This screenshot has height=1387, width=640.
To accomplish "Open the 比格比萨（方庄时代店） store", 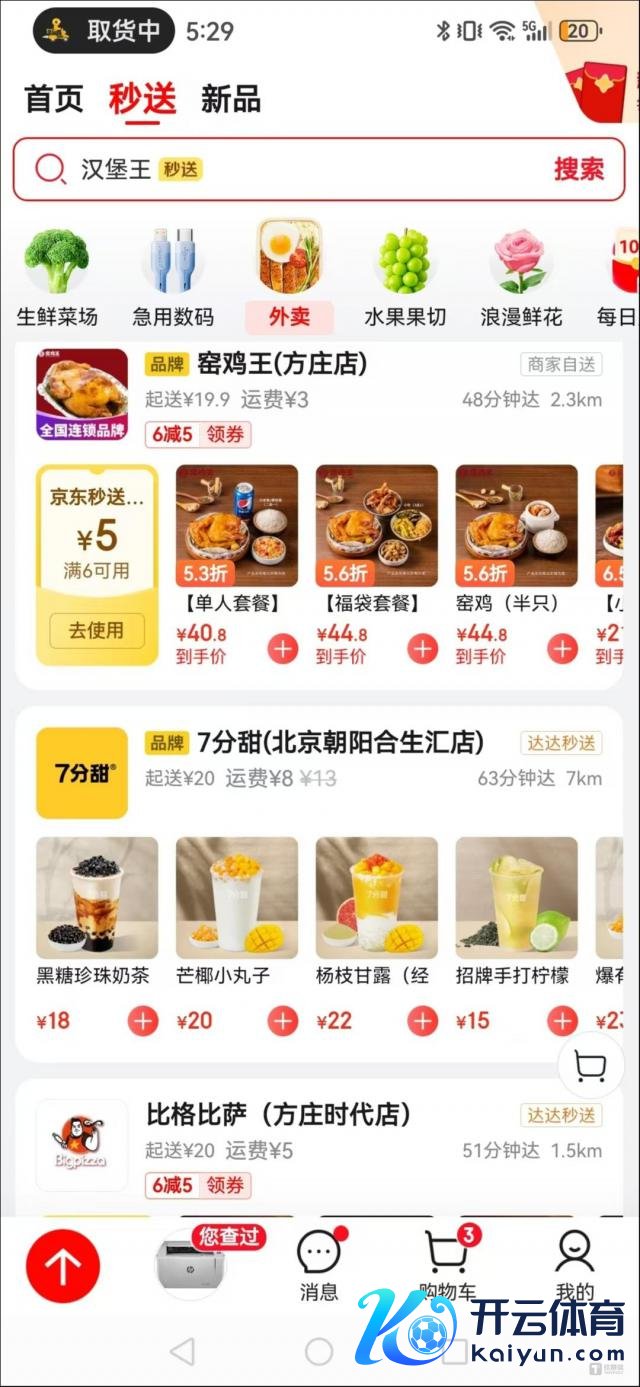I will coord(278,1115).
